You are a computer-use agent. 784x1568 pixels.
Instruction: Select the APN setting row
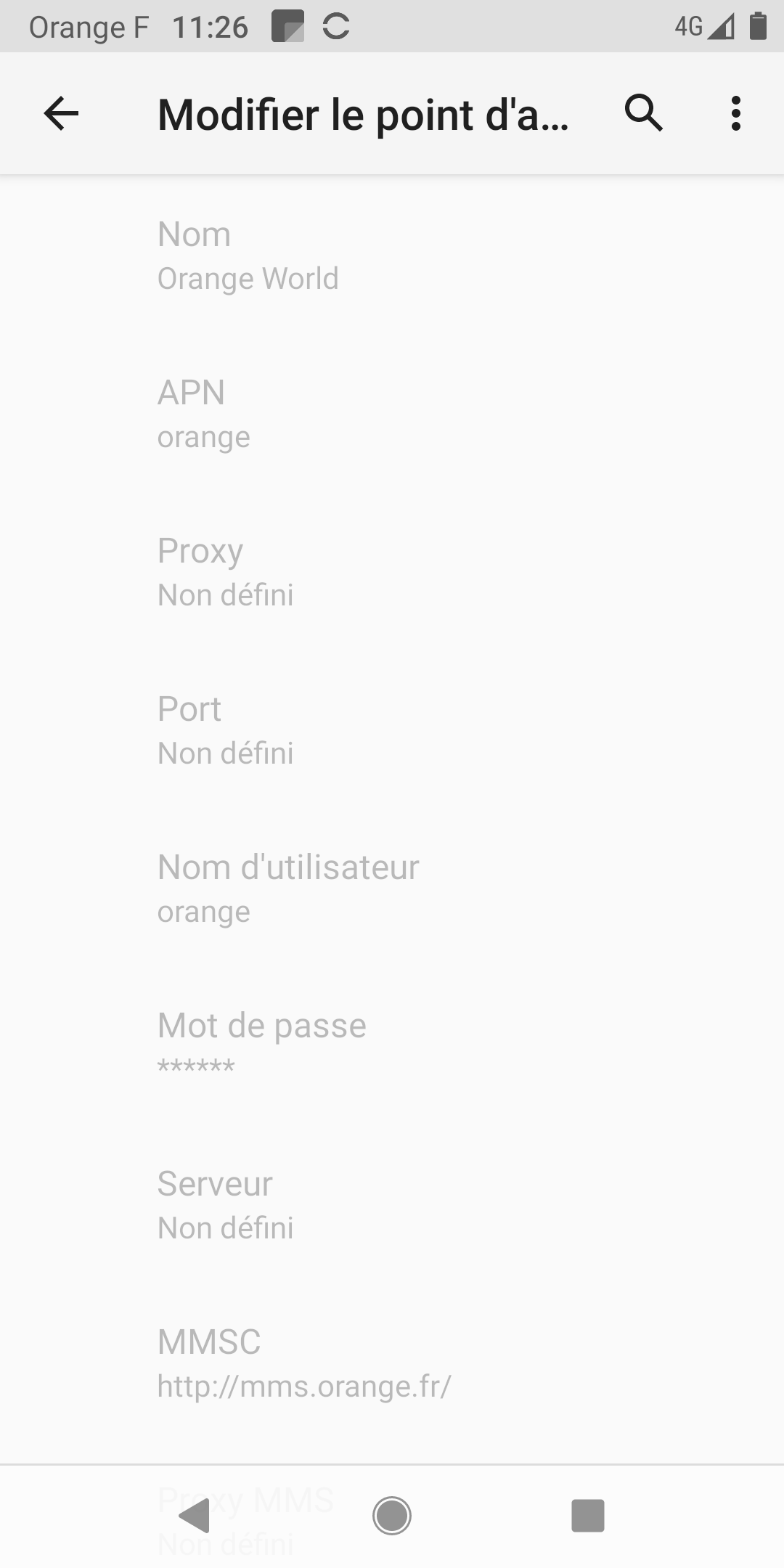[392, 414]
